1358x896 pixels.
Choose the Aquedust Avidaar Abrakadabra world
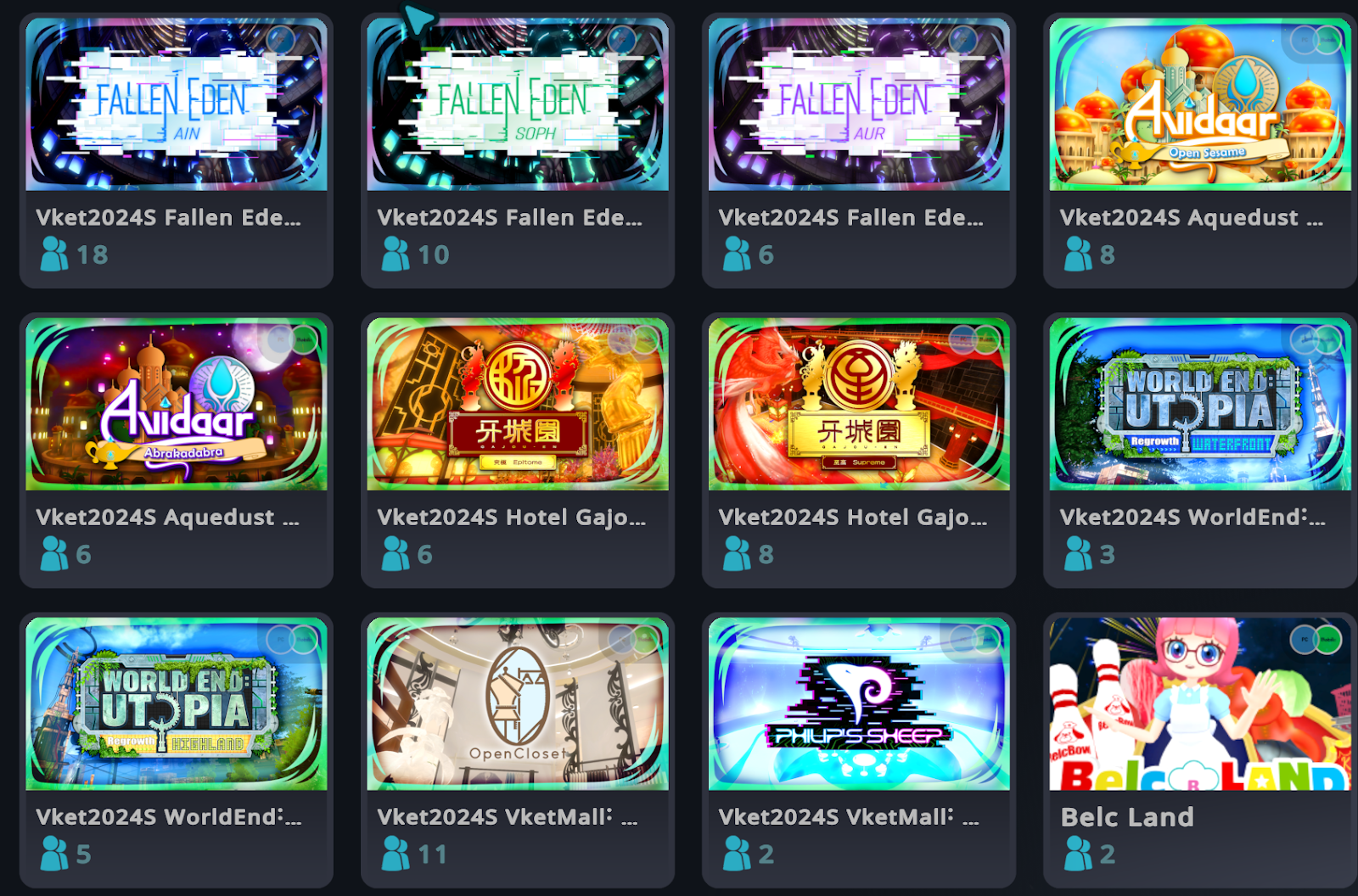(x=176, y=406)
